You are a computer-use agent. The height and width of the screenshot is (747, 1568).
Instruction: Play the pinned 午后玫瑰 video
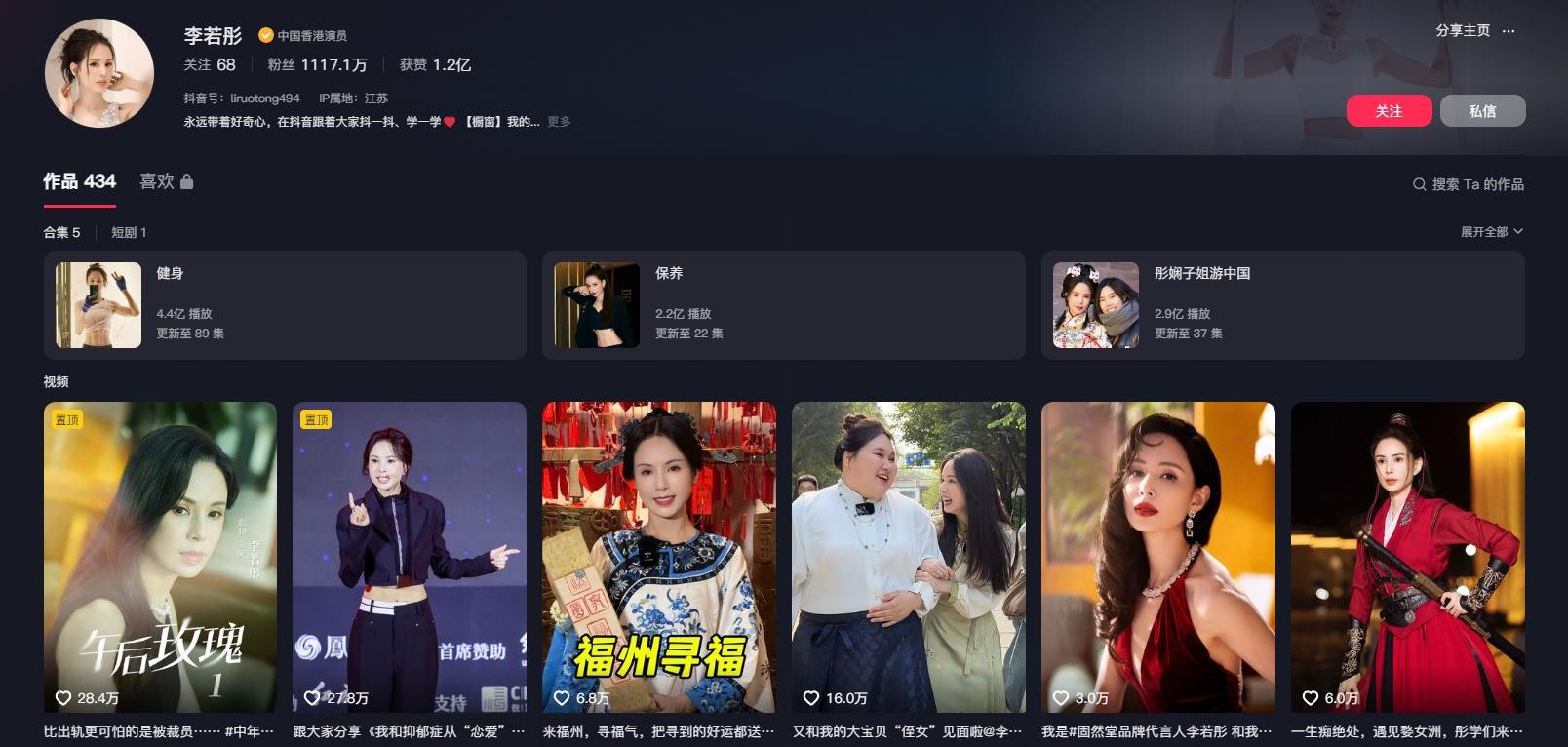(160, 556)
